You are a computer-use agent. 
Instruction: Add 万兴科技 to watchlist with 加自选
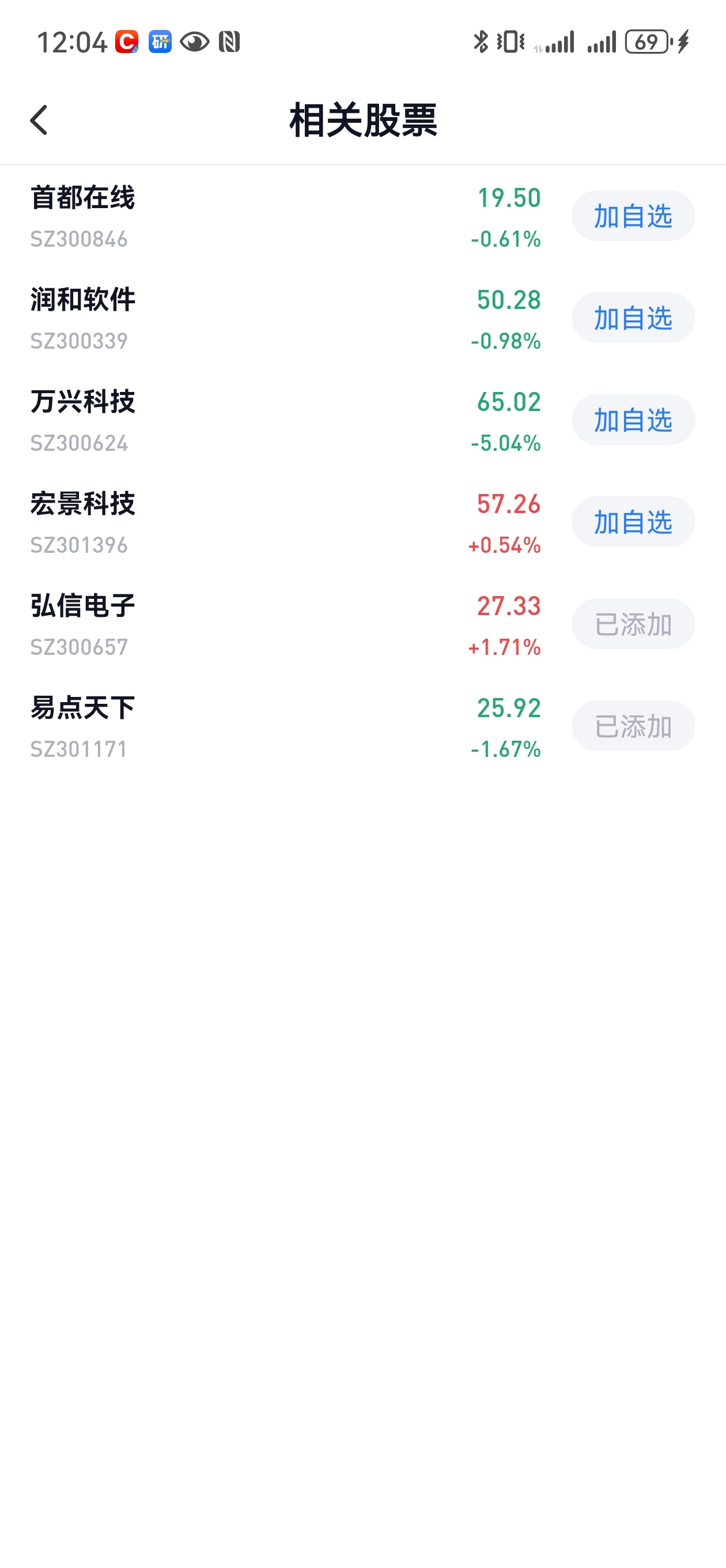point(633,420)
